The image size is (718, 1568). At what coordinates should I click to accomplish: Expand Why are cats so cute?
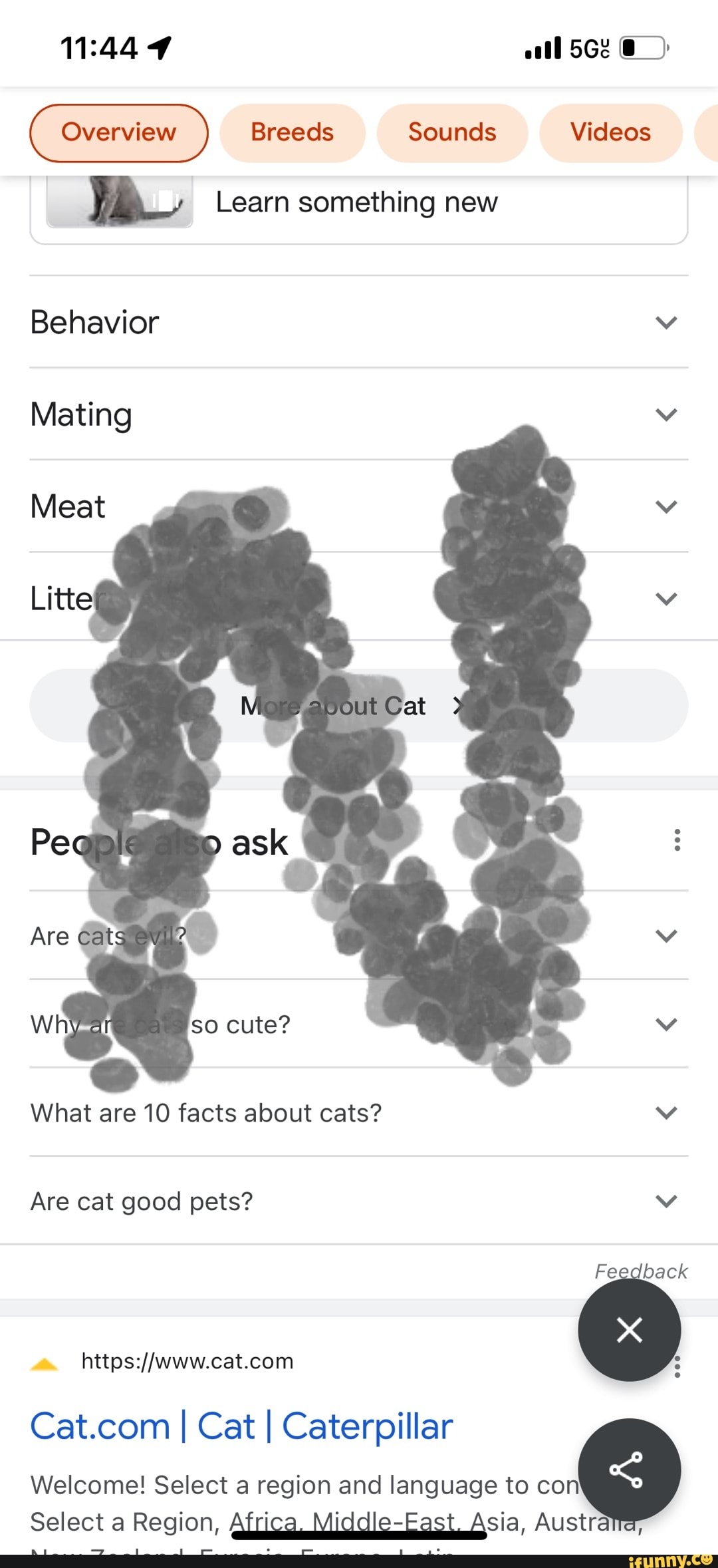coord(359,1024)
